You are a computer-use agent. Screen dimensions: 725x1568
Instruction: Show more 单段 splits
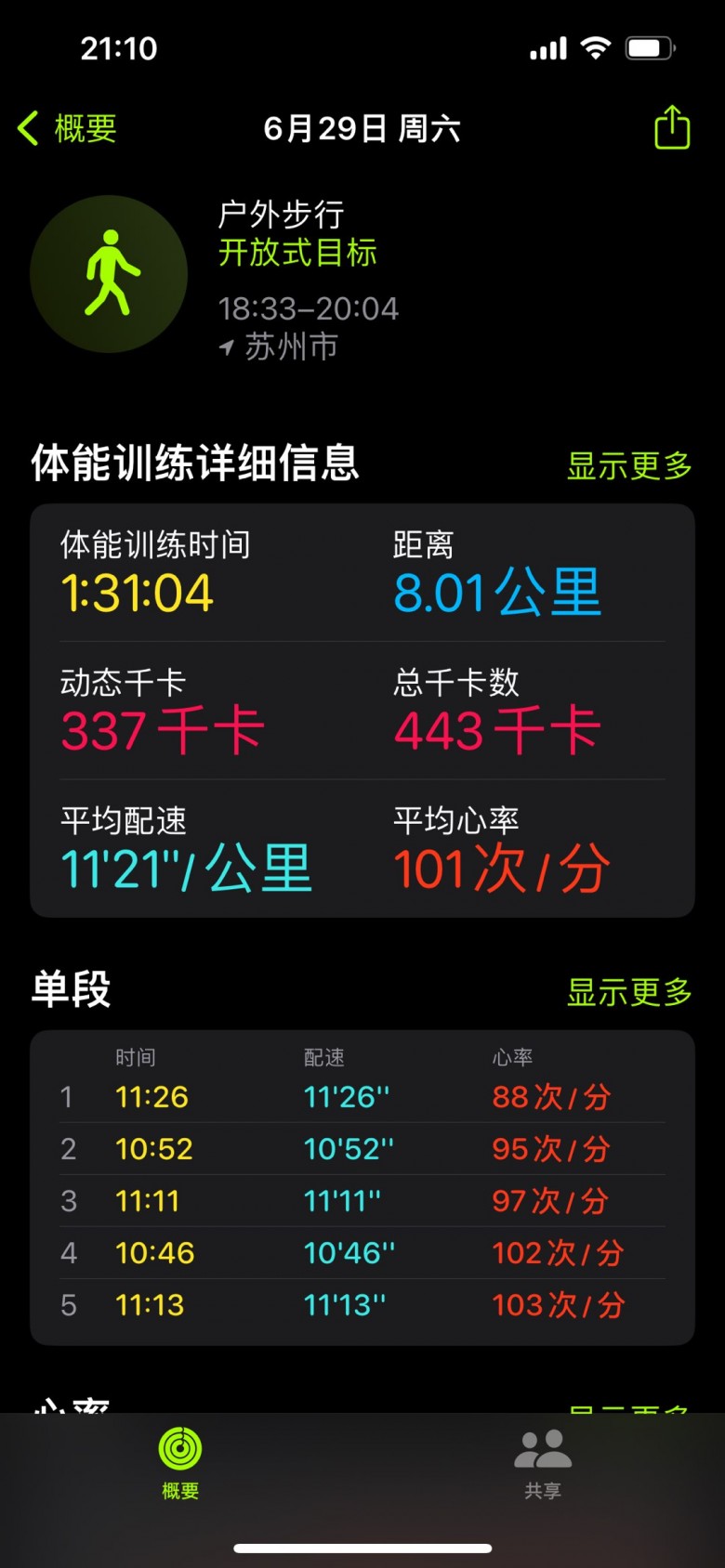pyautogui.click(x=629, y=992)
